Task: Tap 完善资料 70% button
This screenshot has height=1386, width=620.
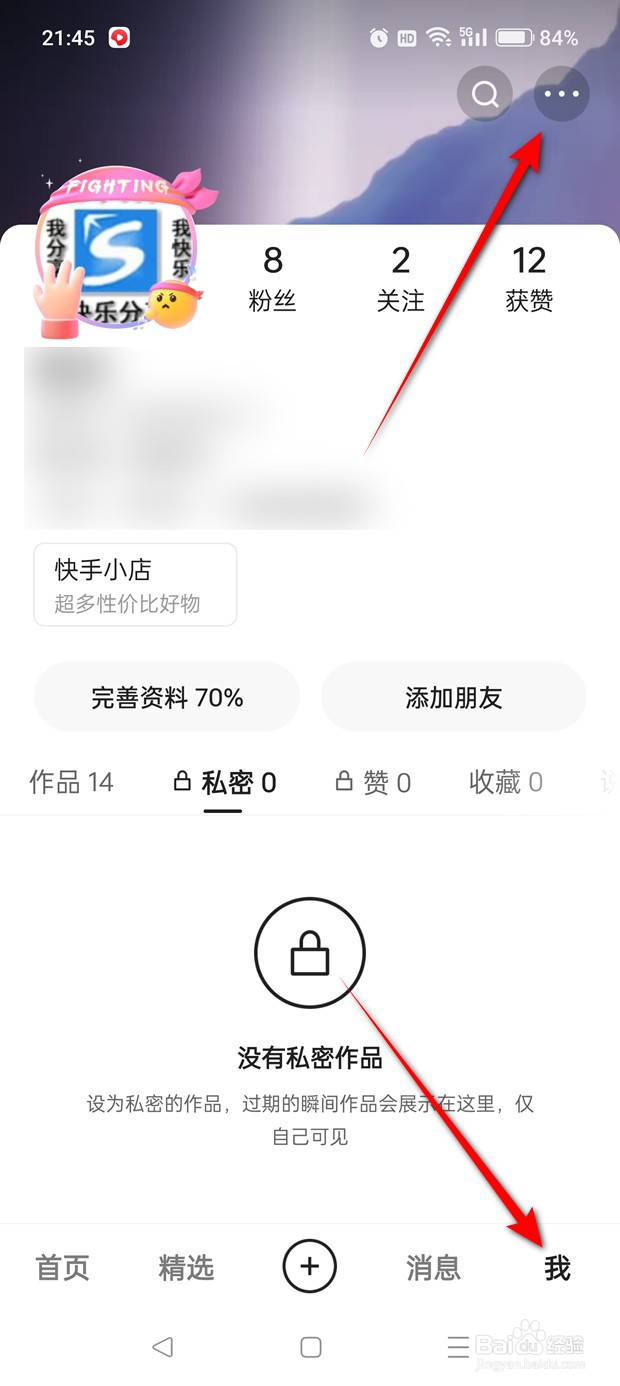Action: pos(167,697)
